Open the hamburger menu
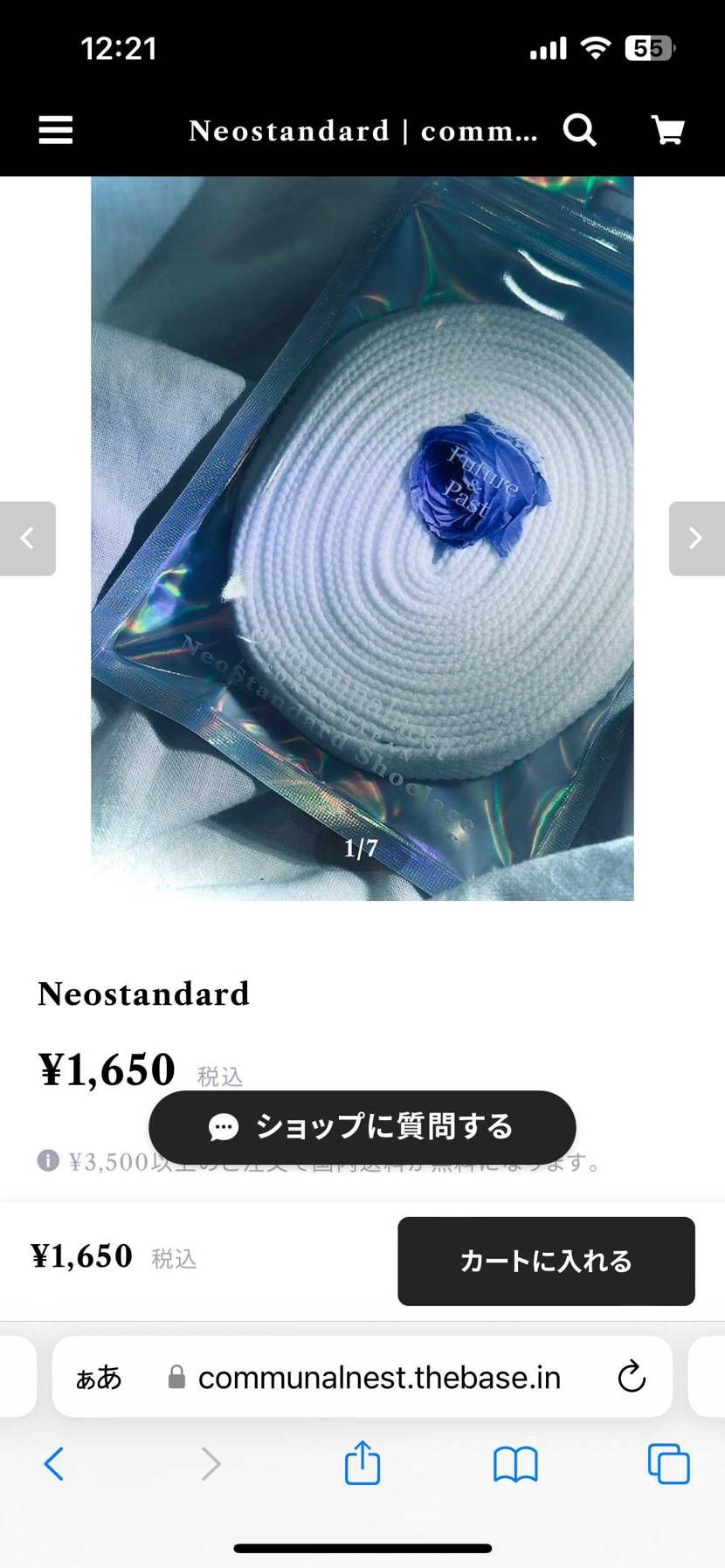725x1568 pixels. click(x=56, y=131)
